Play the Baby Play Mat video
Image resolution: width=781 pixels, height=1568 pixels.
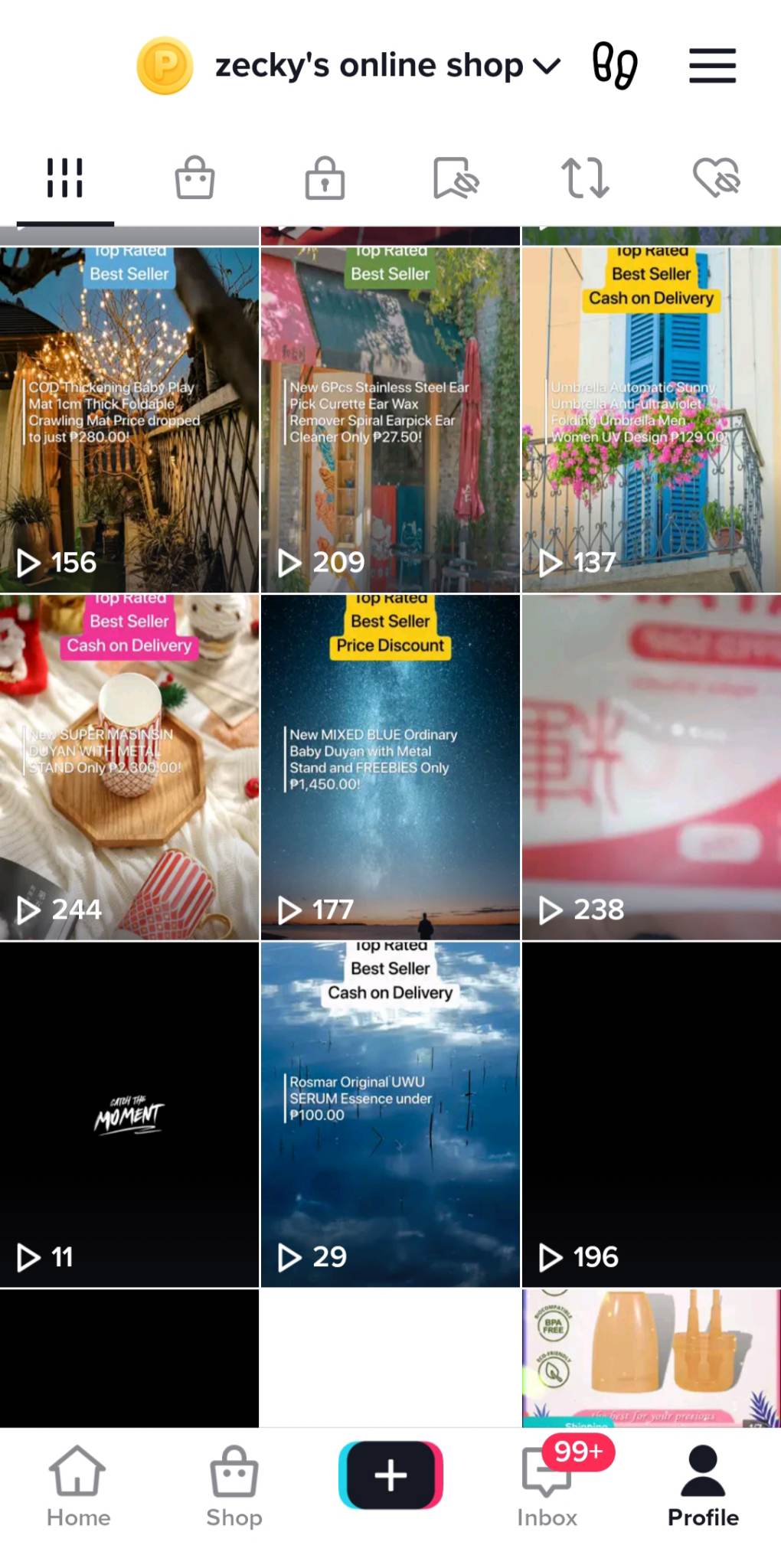click(x=129, y=420)
